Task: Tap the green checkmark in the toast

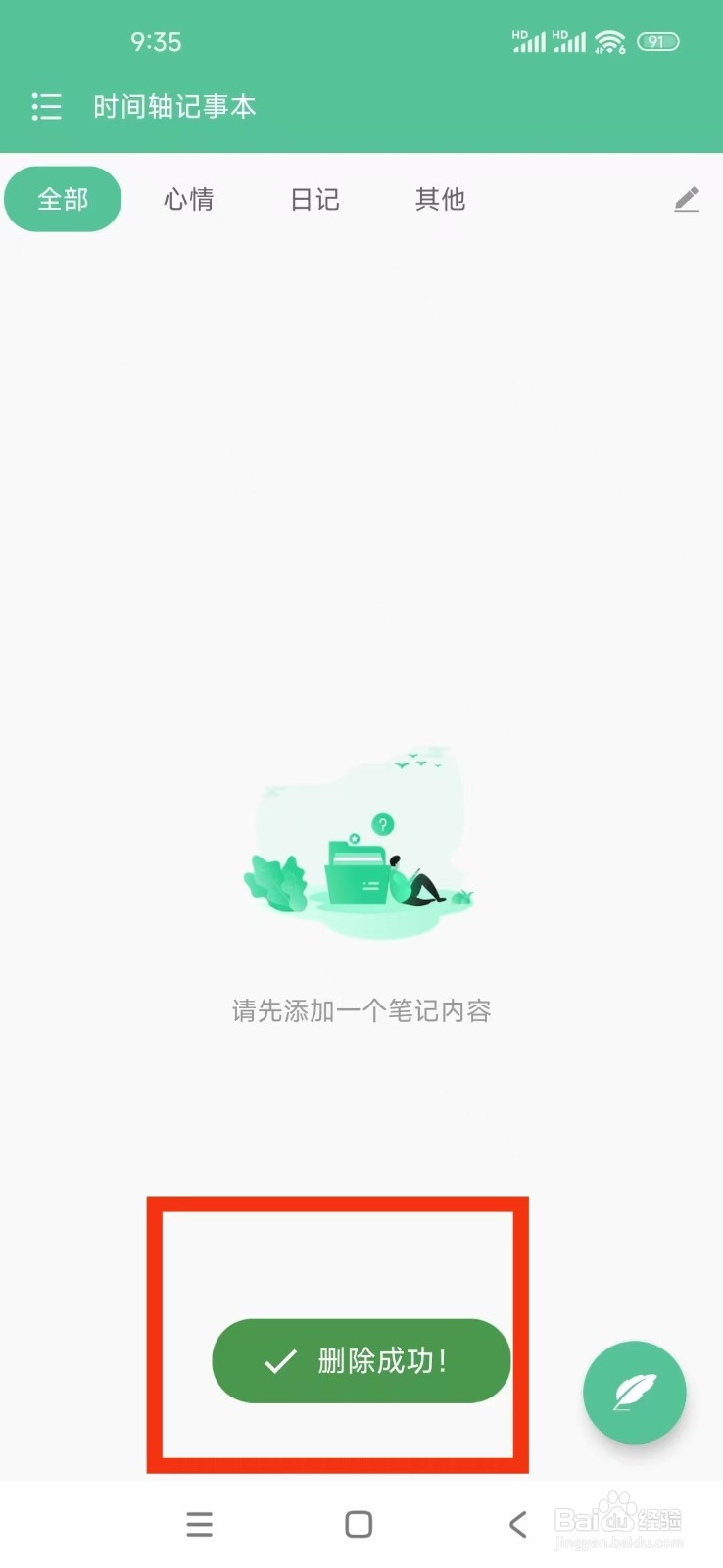Action: click(x=277, y=1361)
